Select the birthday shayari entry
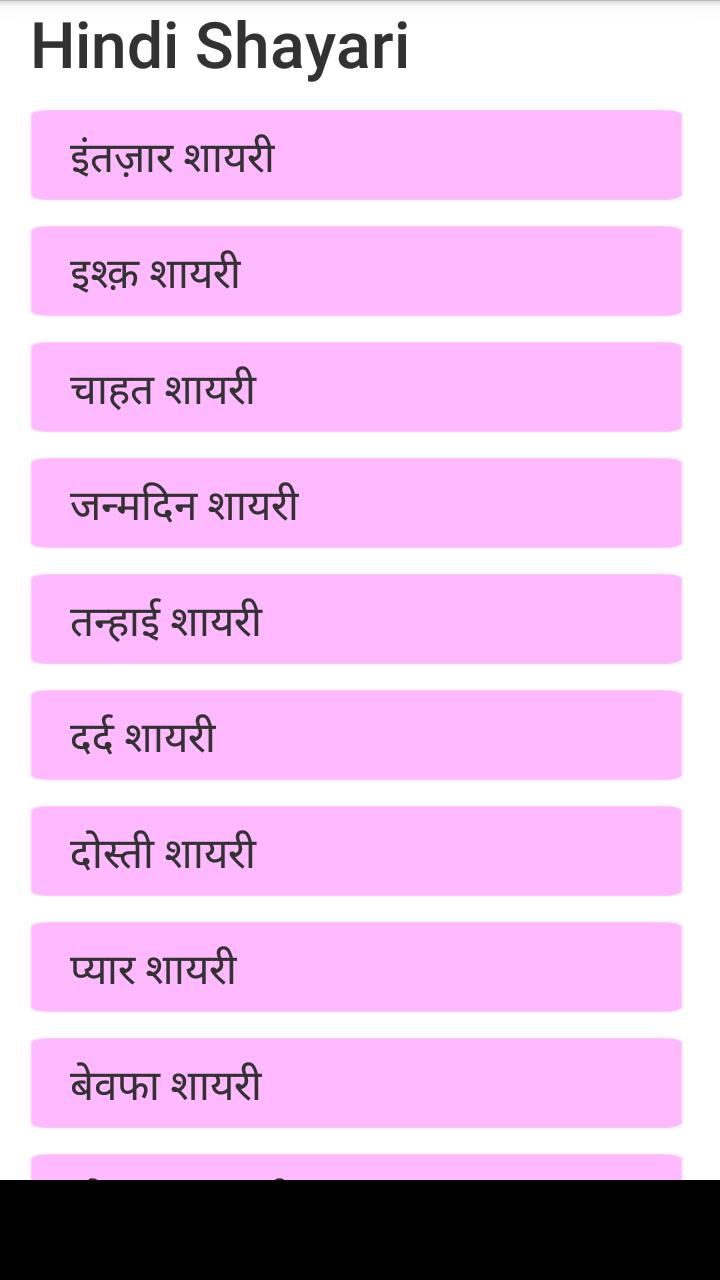 tap(356, 503)
